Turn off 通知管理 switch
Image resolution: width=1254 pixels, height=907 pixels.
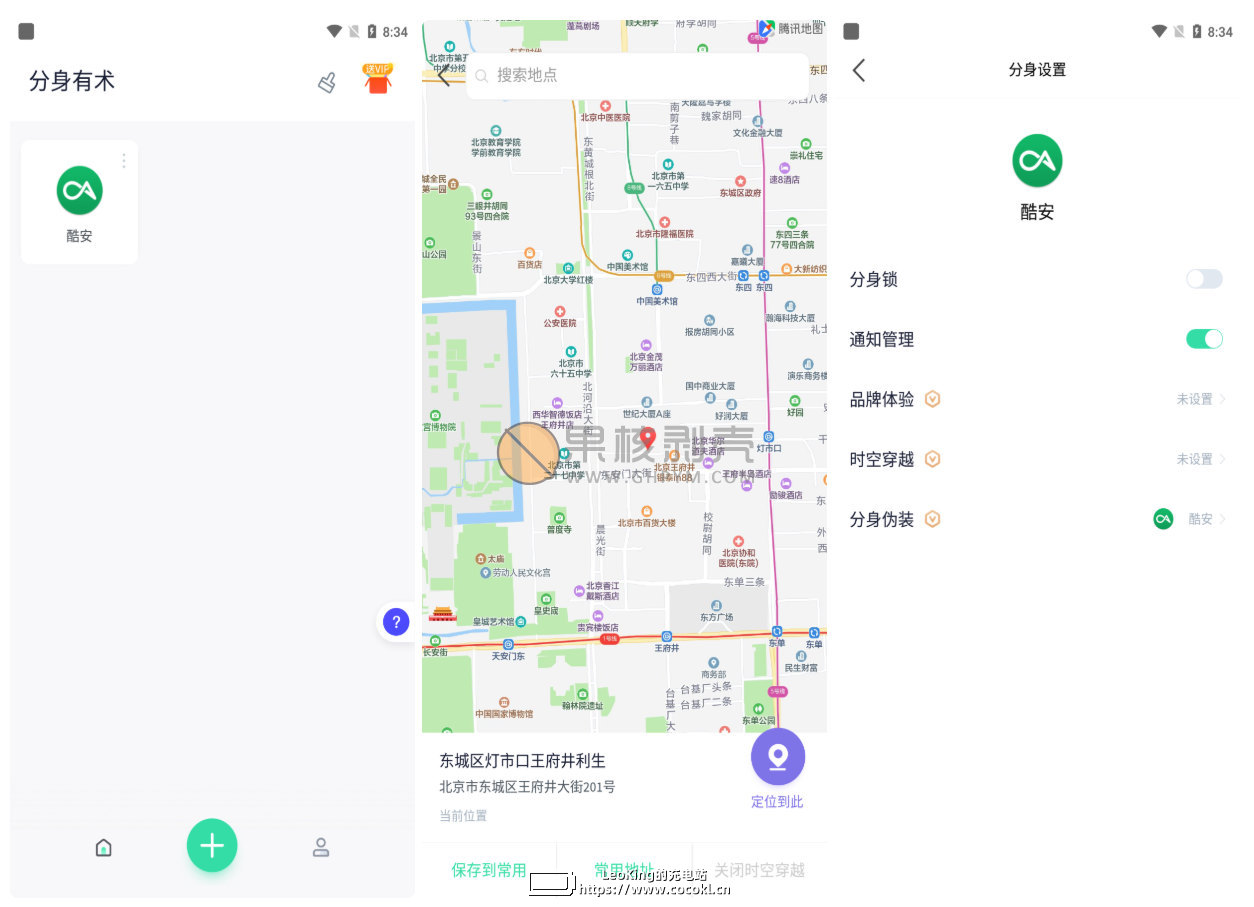[1204, 339]
